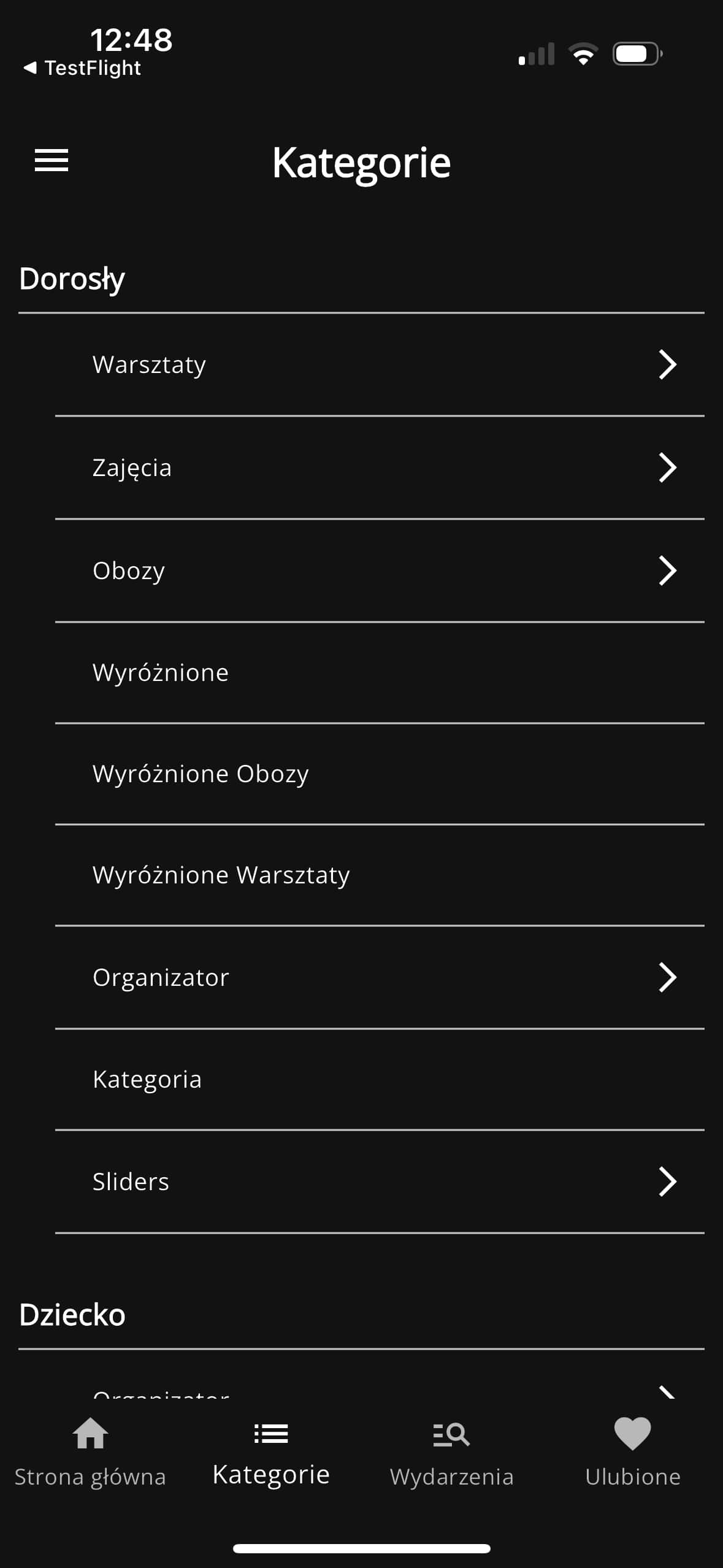Return to TestFlight app

(x=82, y=67)
